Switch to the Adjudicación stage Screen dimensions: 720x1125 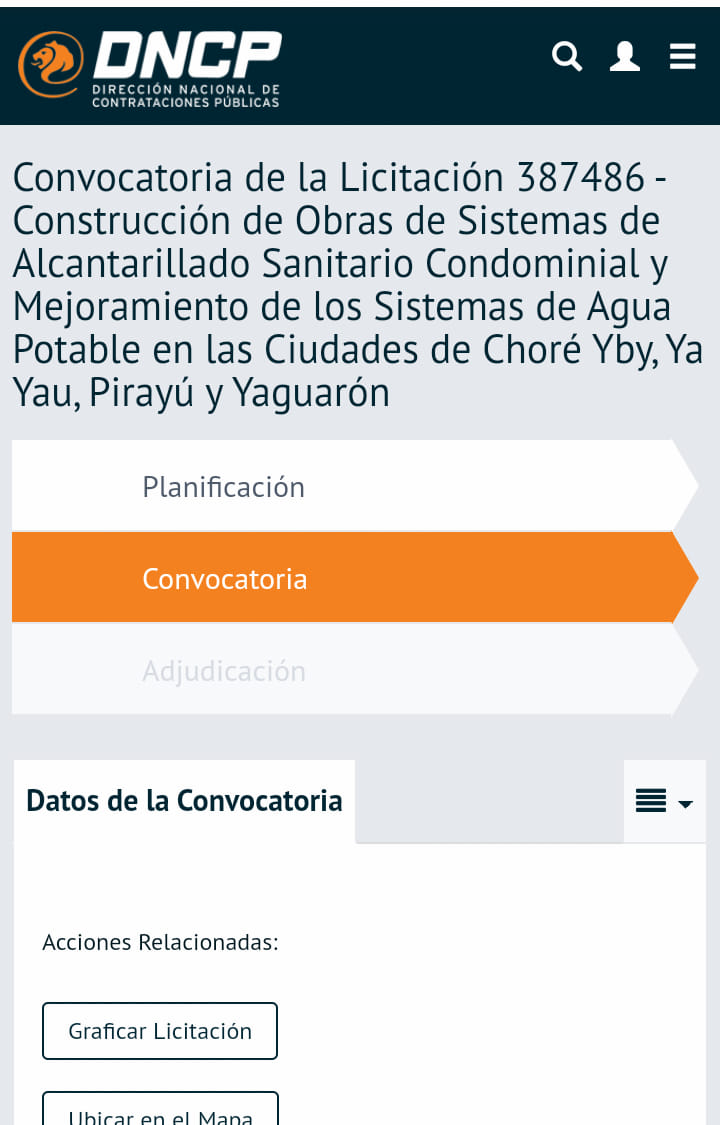coord(224,670)
